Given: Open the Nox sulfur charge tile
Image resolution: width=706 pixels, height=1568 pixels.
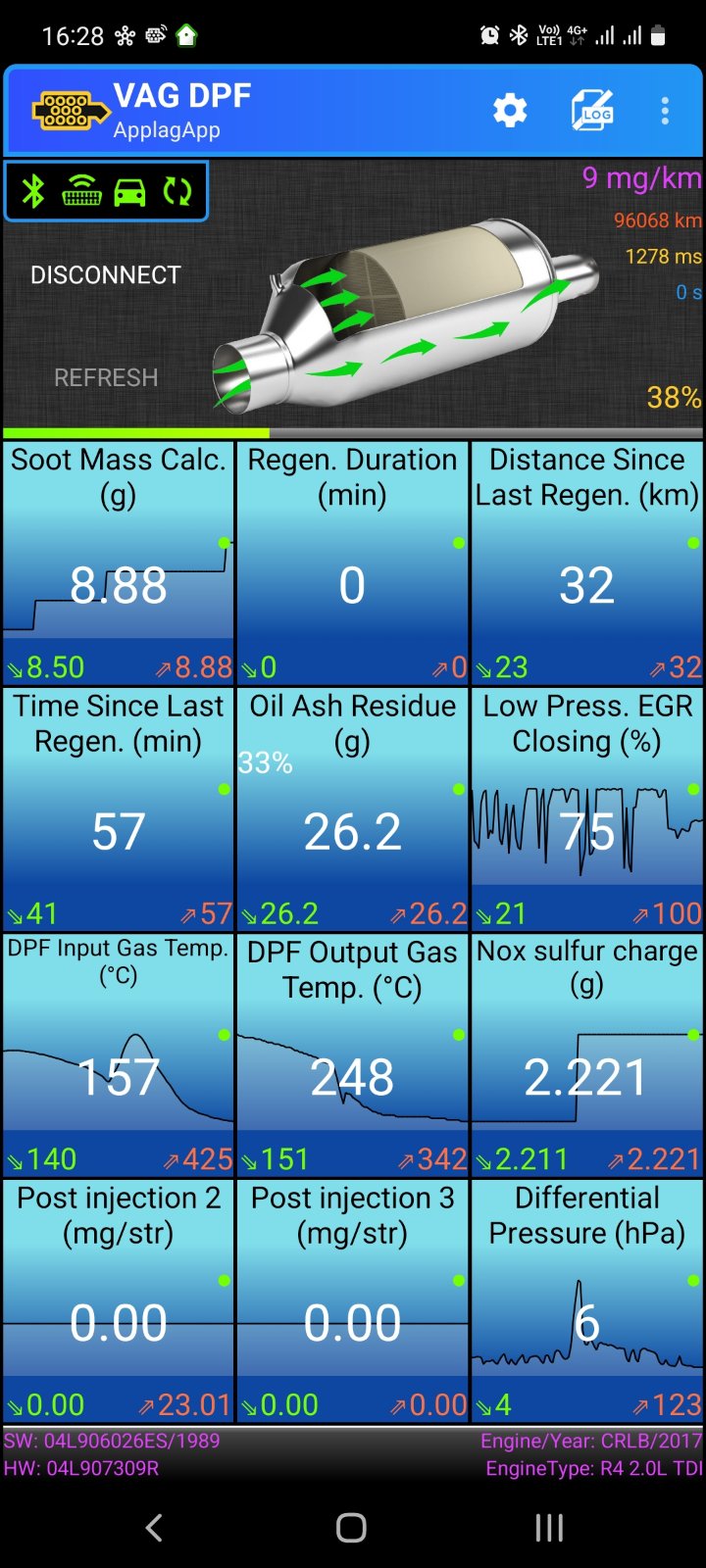Looking at the screenshot, I should click(586, 1056).
